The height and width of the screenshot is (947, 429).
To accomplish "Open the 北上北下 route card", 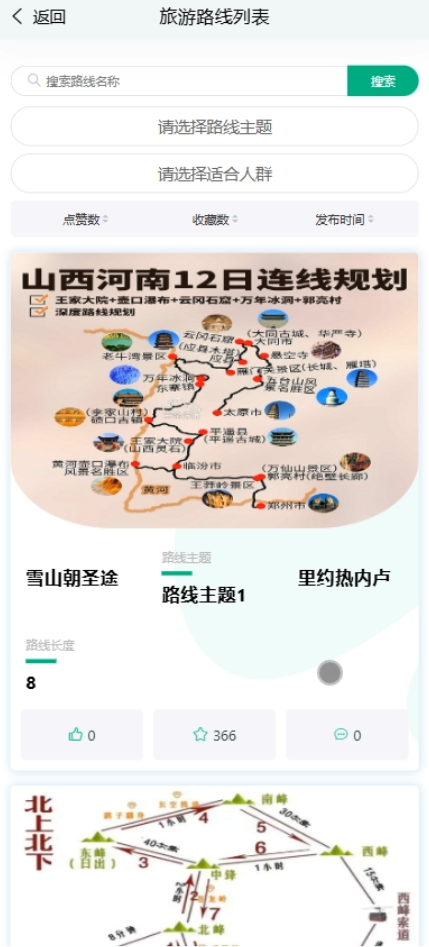I will pyautogui.click(x=214, y=865).
